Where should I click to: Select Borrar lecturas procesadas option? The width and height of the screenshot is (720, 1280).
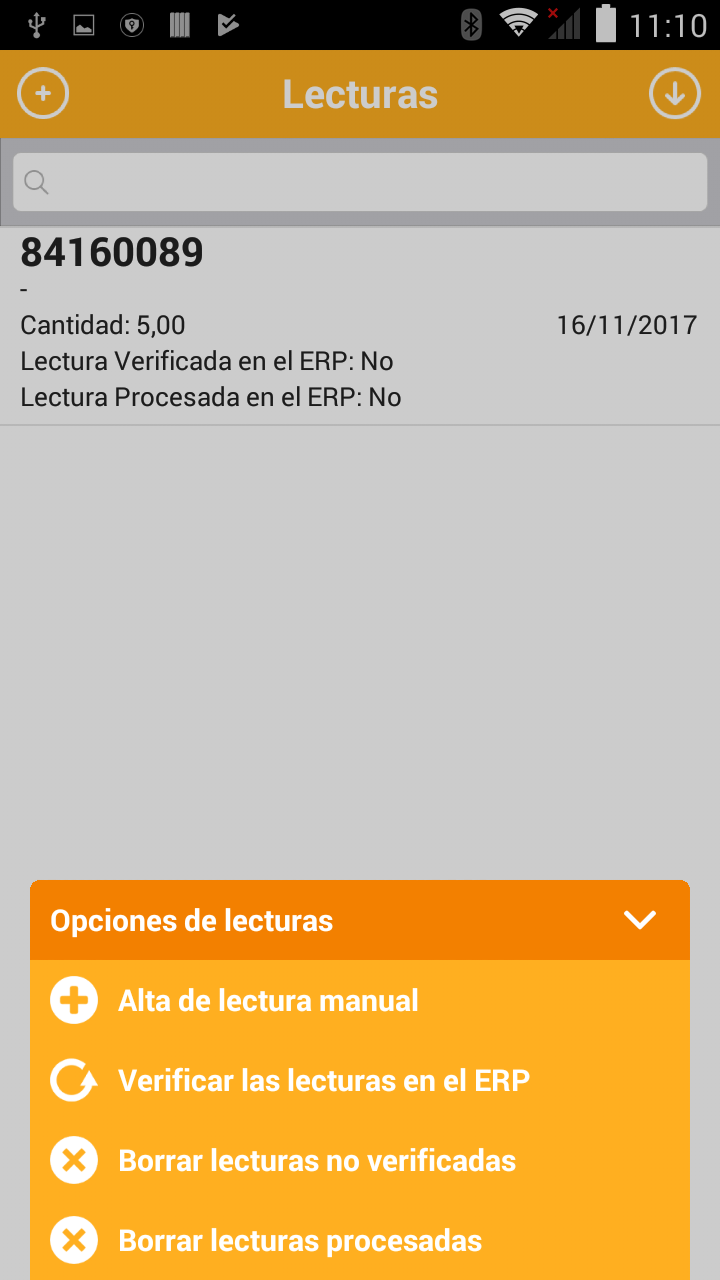(x=299, y=1239)
